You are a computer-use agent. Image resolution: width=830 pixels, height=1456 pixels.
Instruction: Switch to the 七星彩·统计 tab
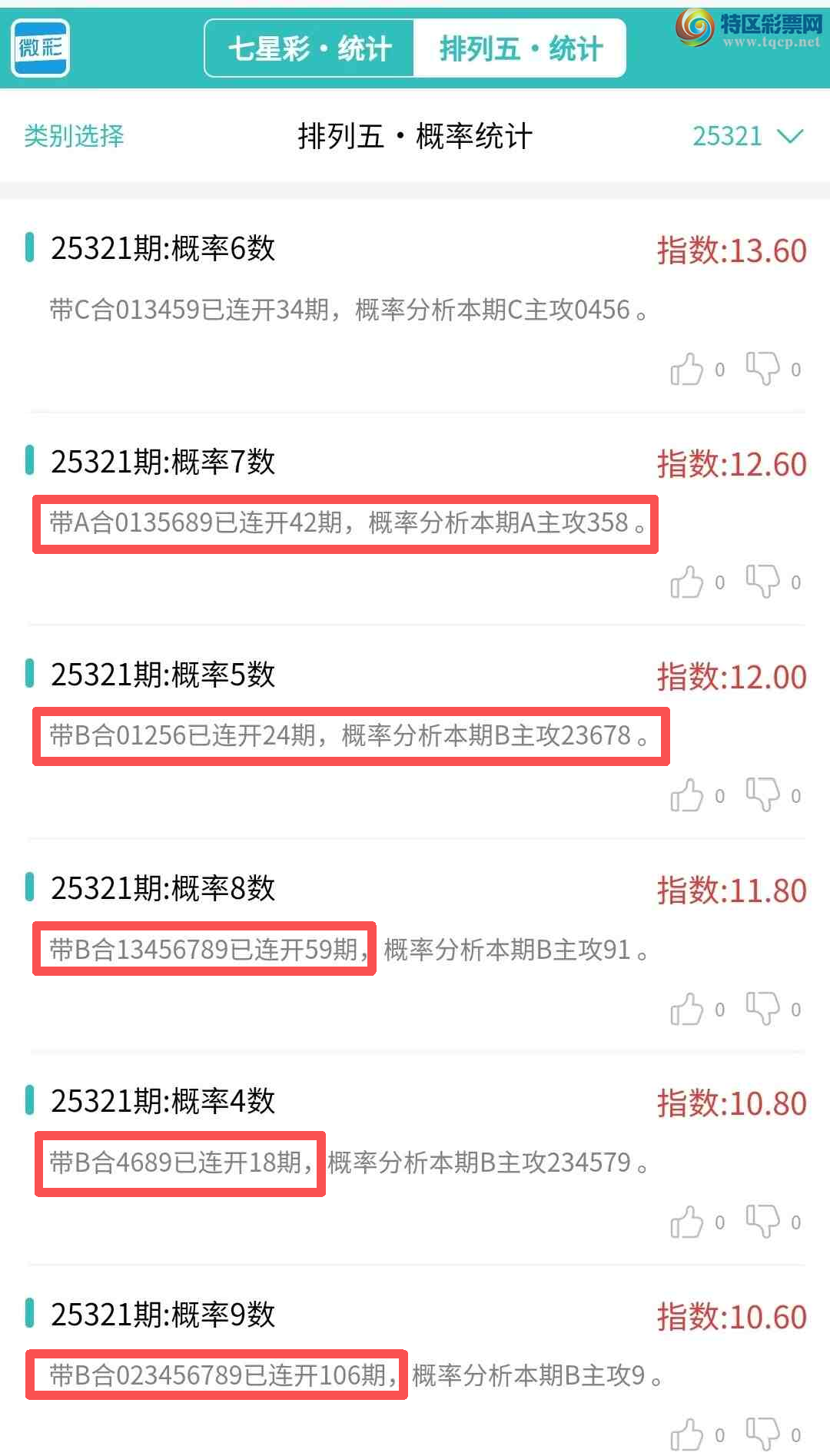pos(309,48)
